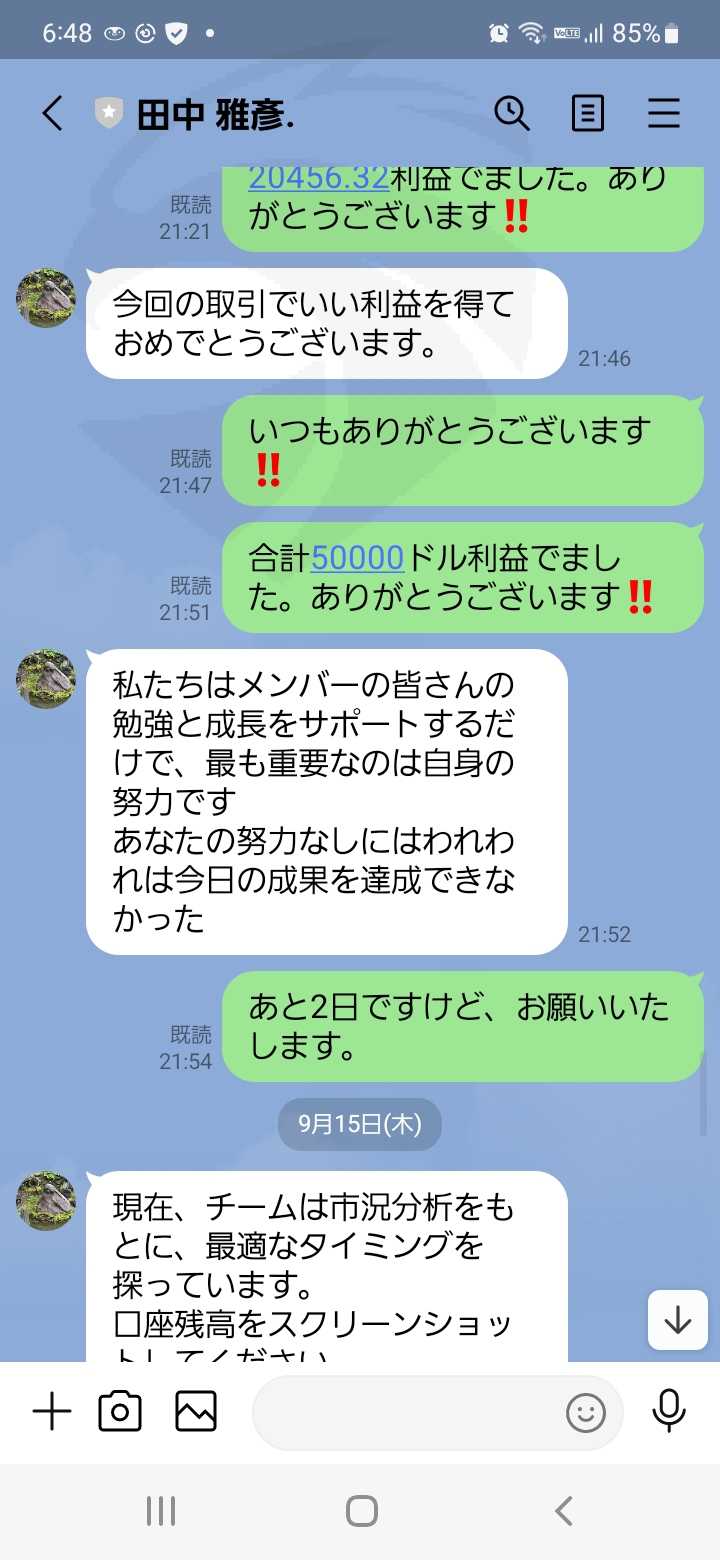Screen dimensions: 720x1560
Task: Open the camera to take a photo
Action: coord(120,1412)
